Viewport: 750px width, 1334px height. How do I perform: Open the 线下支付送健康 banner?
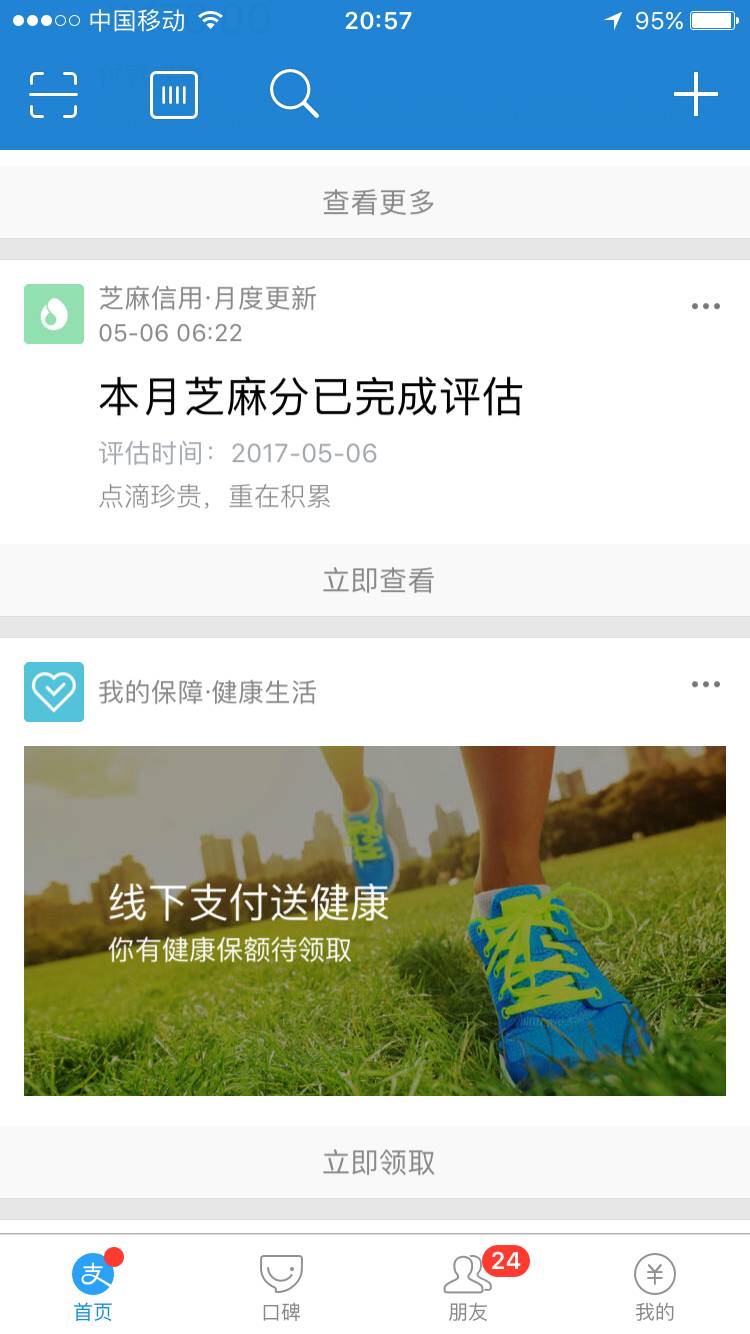375,920
